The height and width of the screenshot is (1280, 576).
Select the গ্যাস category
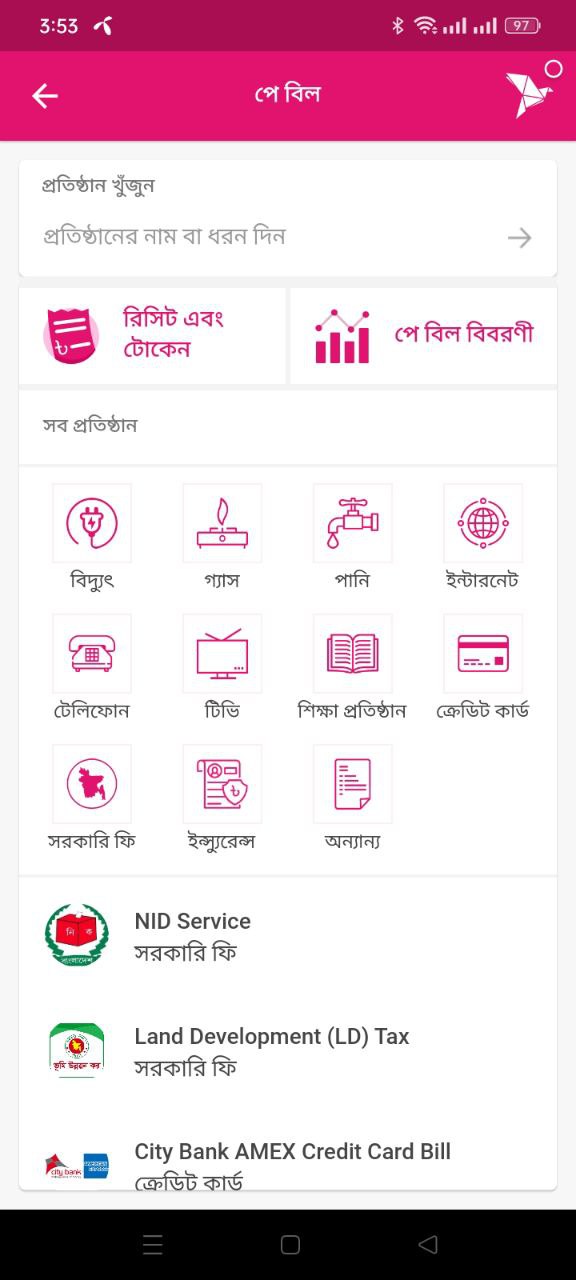click(222, 537)
